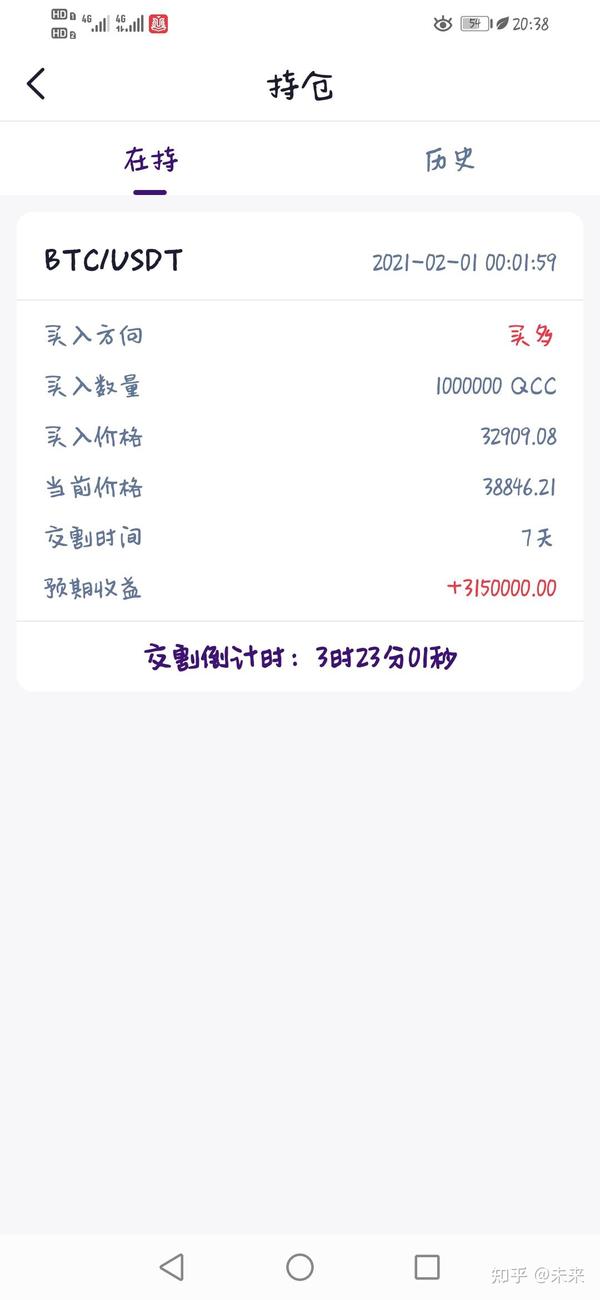Open recent apps with the square button
600x1300 pixels.
point(427,1267)
